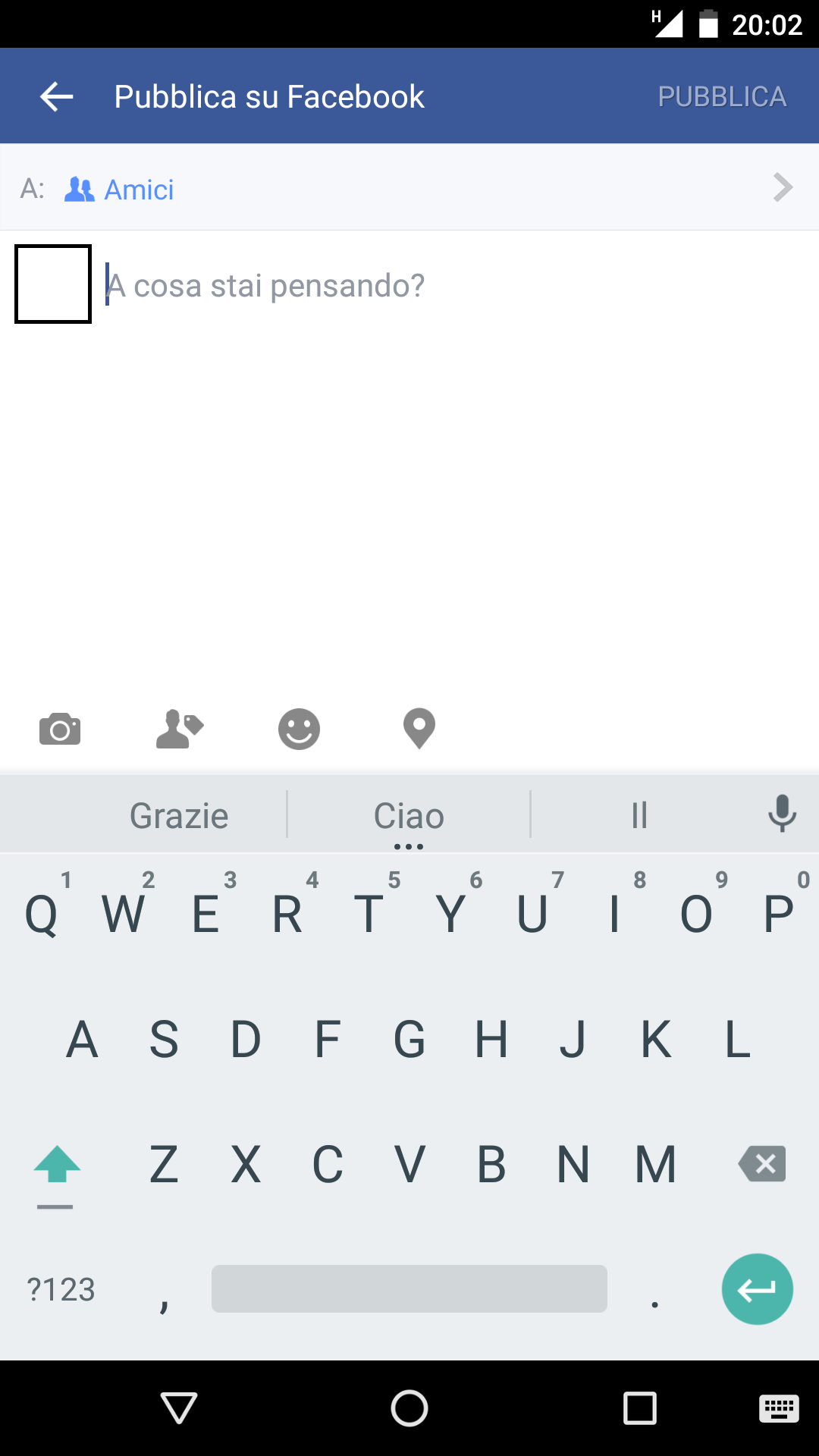Tap the PUBBLICA button to publish

pyautogui.click(x=721, y=97)
